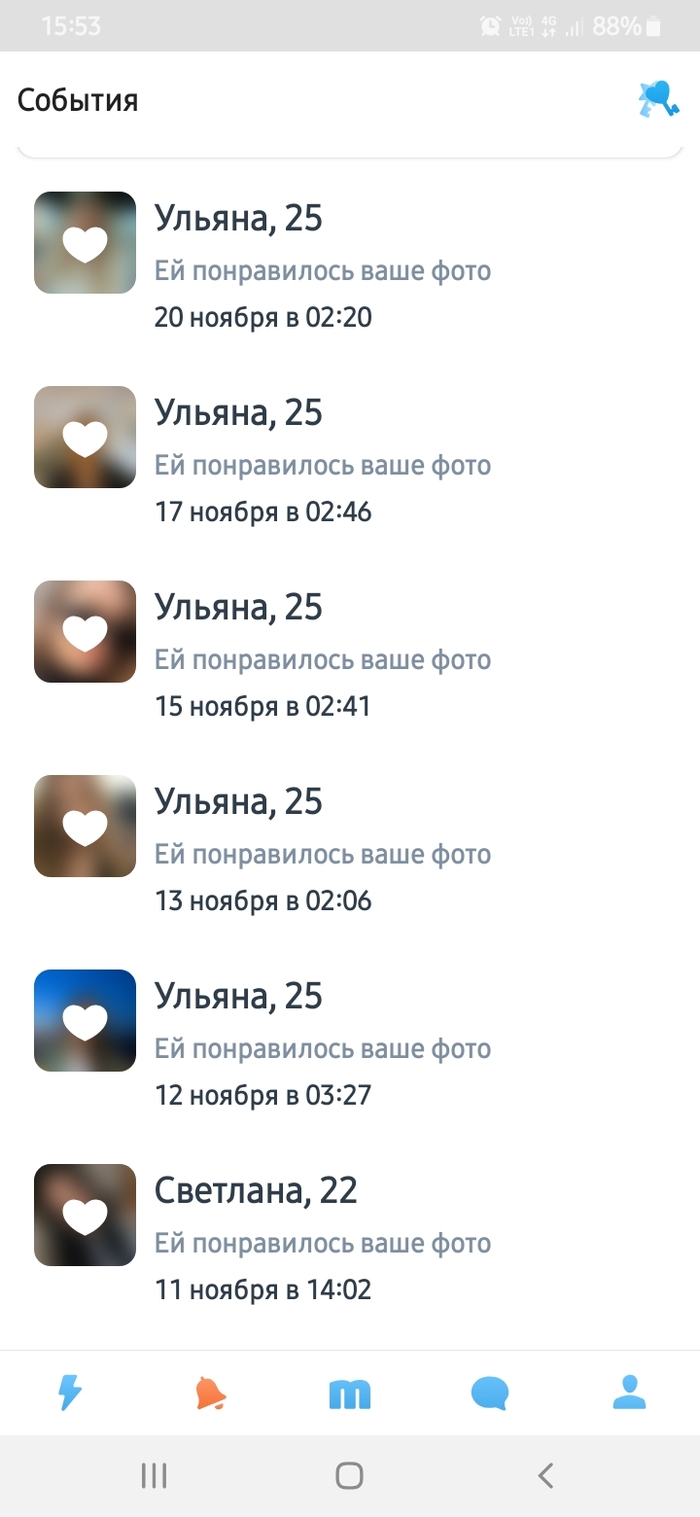Switch to the lightning bolt tab
Screen dimensions: 700x1517
(70, 1392)
